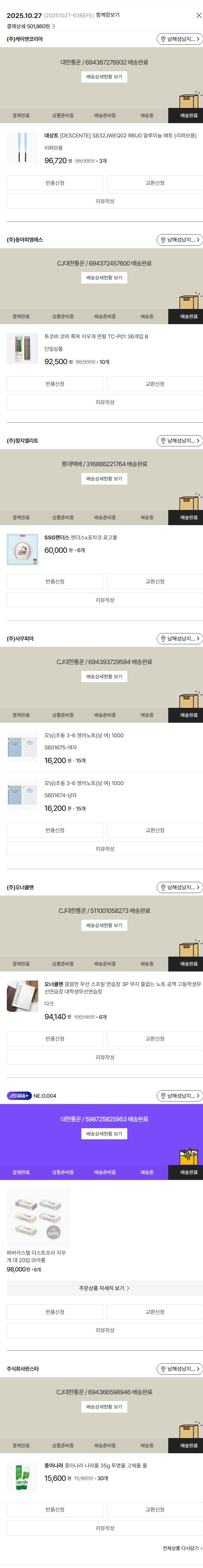Request return for 종이나라 나라풀 고체풀
This screenshot has width=203, height=1568.
tap(55, 1510)
